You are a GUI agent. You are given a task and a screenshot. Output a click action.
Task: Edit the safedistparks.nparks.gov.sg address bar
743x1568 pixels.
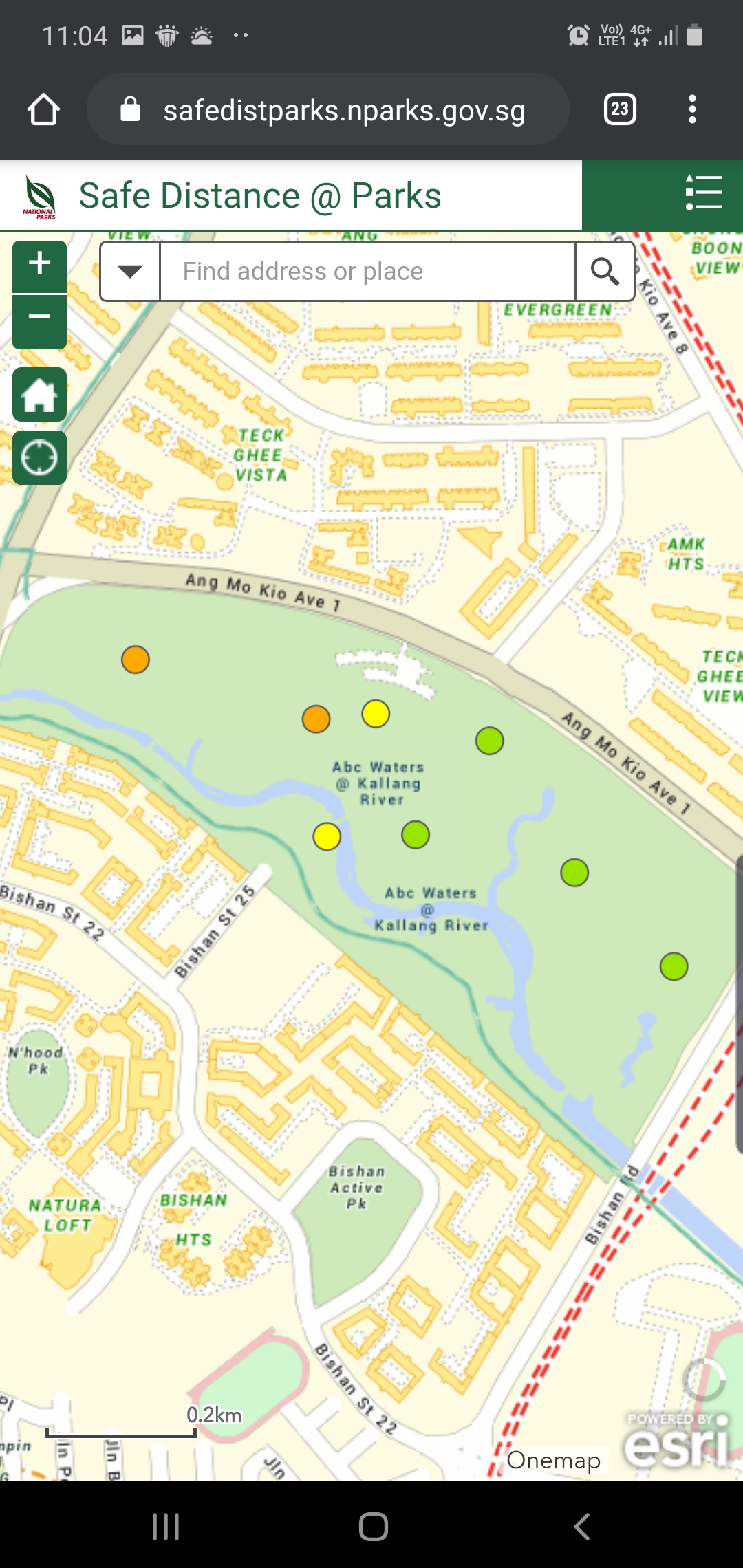pos(344,110)
